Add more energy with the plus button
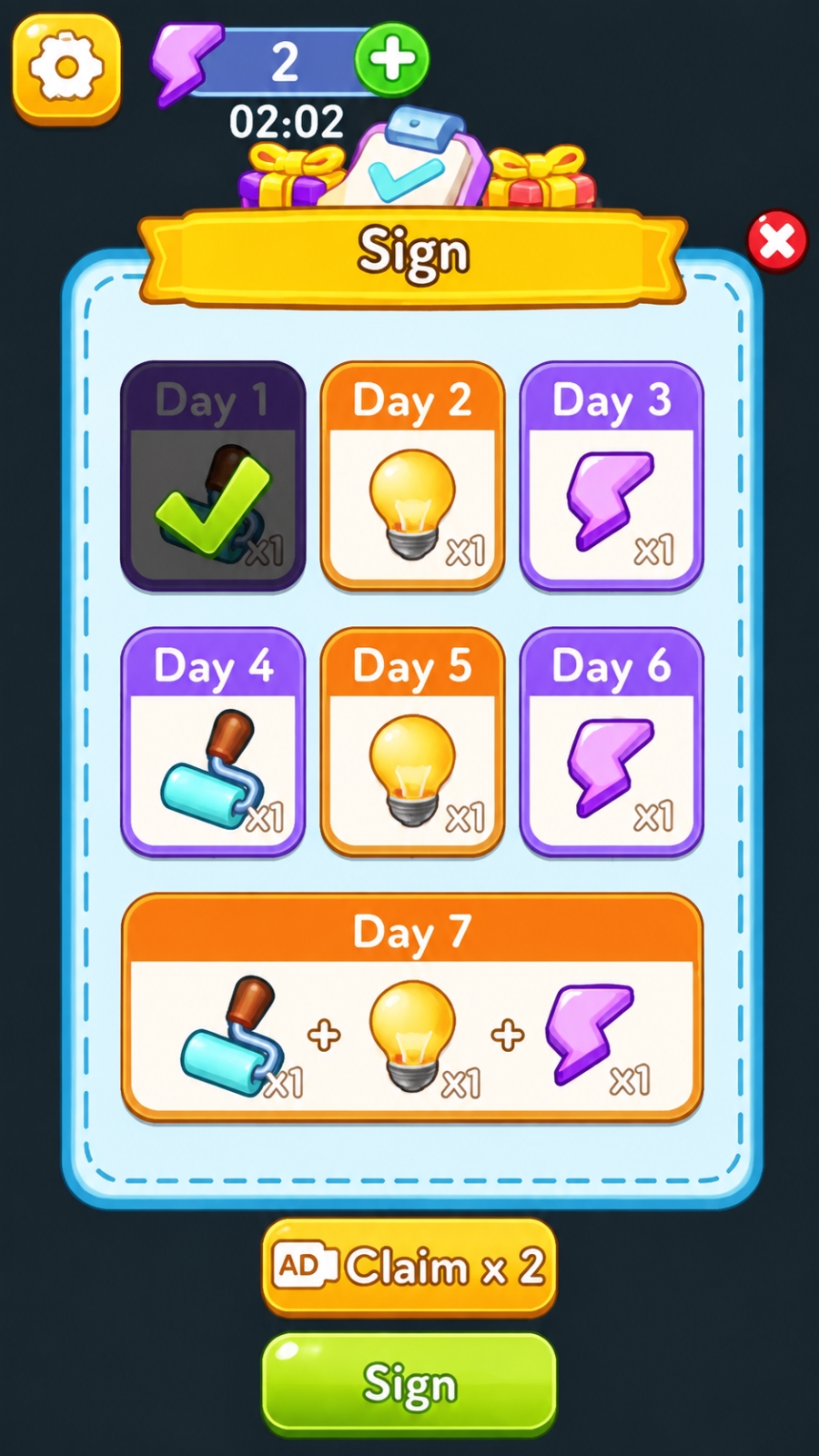Image resolution: width=819 pixels, height=1456 pixels. (x=391, y=60)
